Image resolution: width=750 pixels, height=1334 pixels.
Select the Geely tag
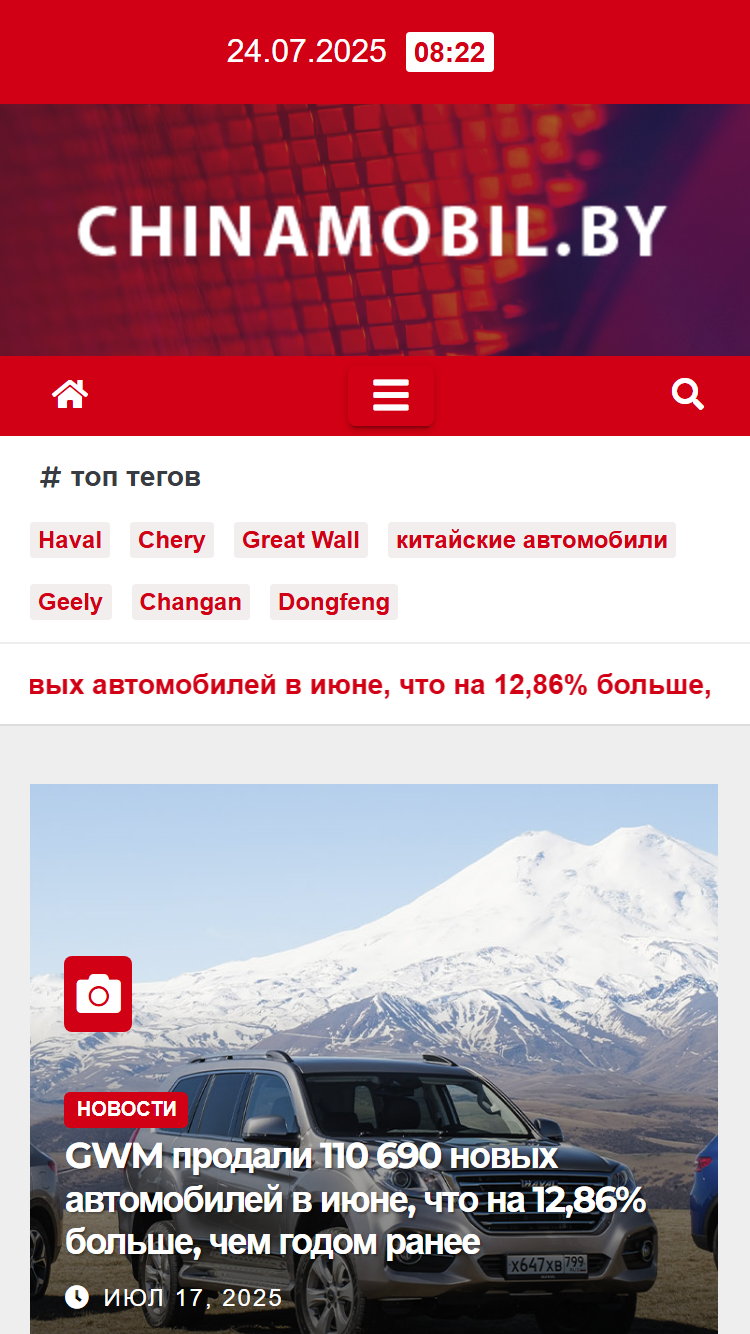click(71, 602)
